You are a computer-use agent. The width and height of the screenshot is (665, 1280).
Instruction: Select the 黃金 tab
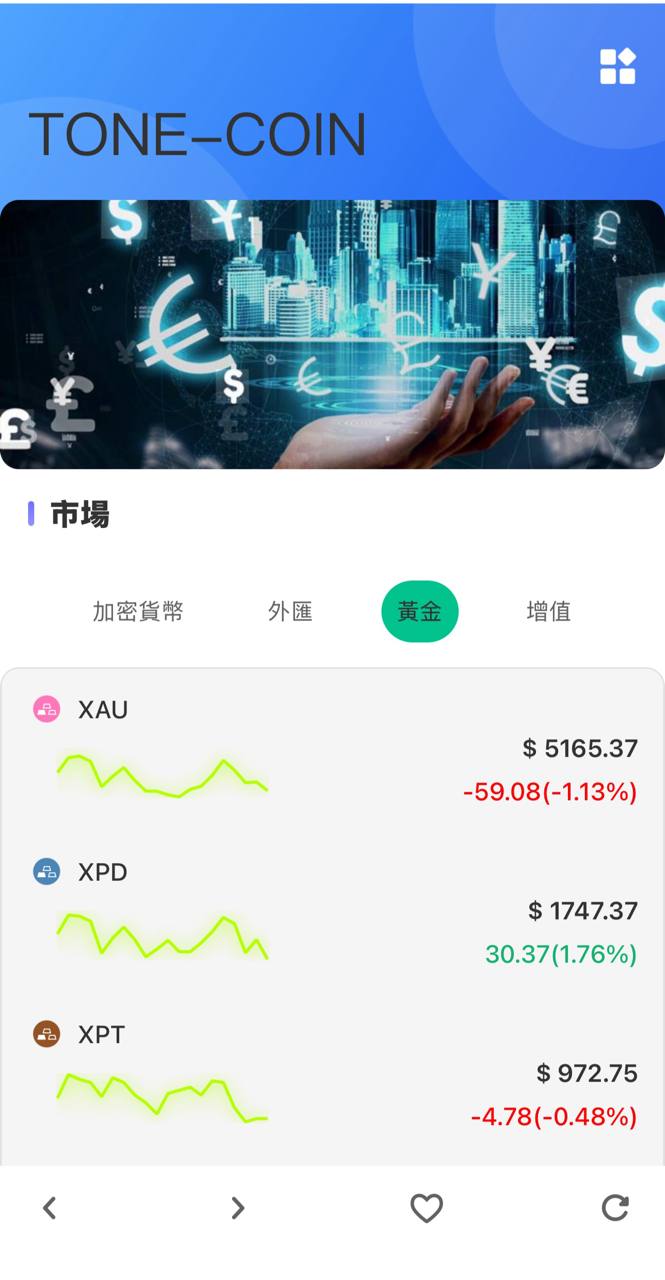[x=420, y=611]
